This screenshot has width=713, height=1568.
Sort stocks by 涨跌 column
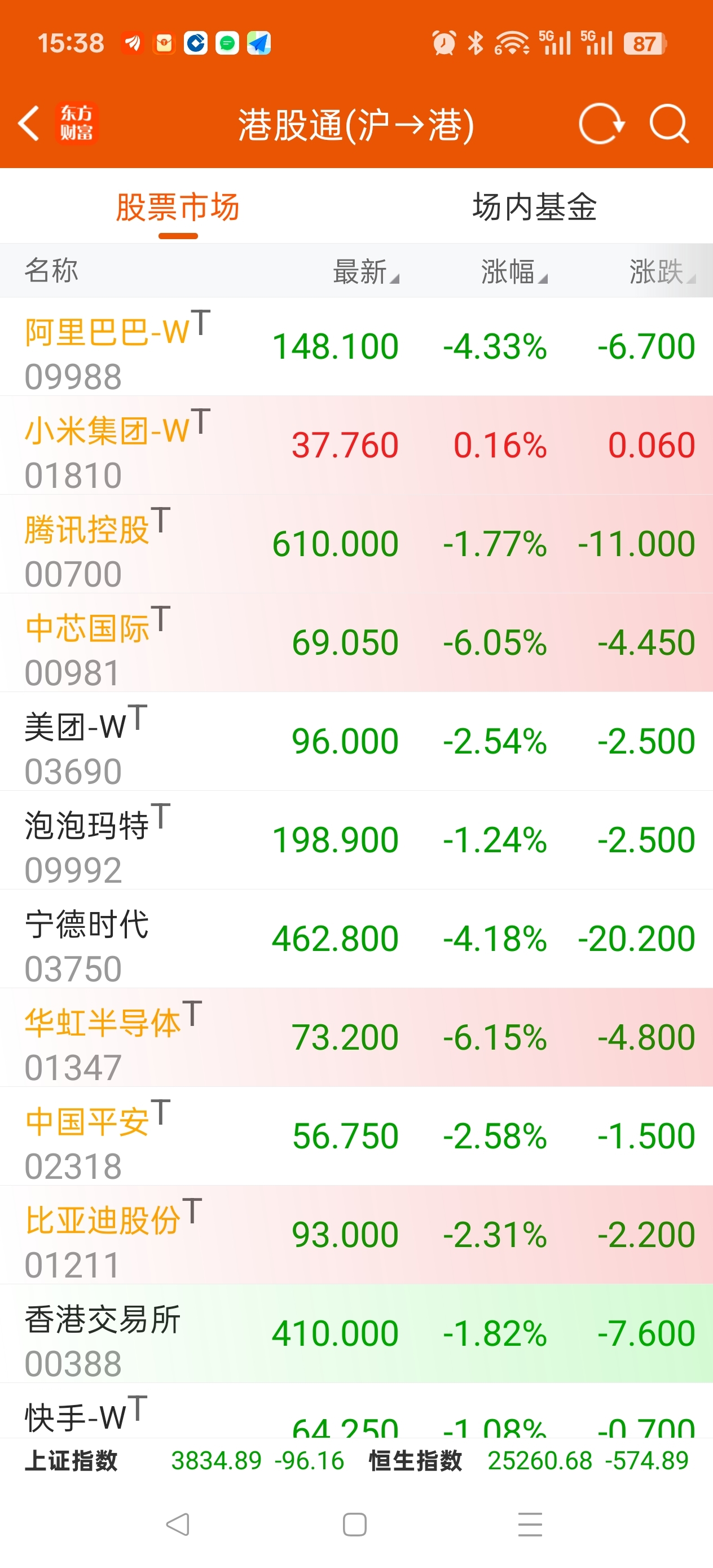click(661, 271)
